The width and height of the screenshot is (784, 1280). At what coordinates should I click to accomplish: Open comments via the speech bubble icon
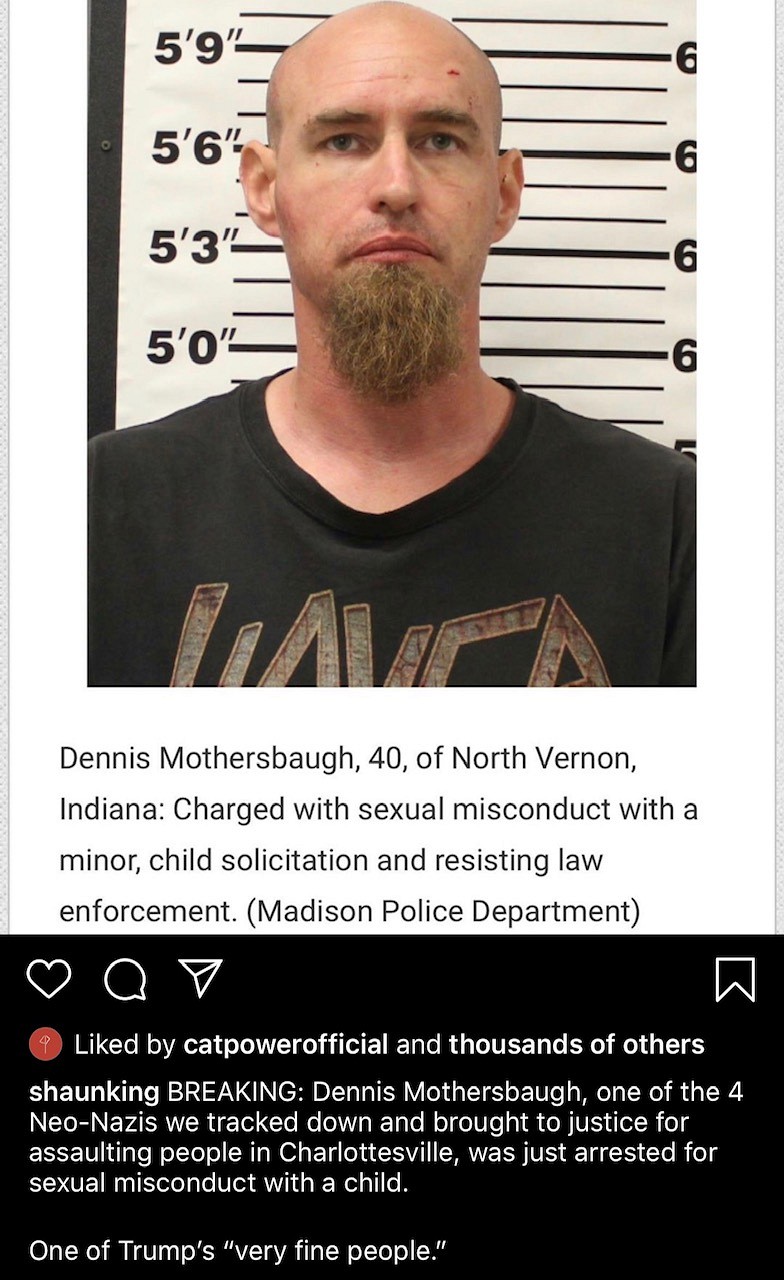(x=125, y=980)
